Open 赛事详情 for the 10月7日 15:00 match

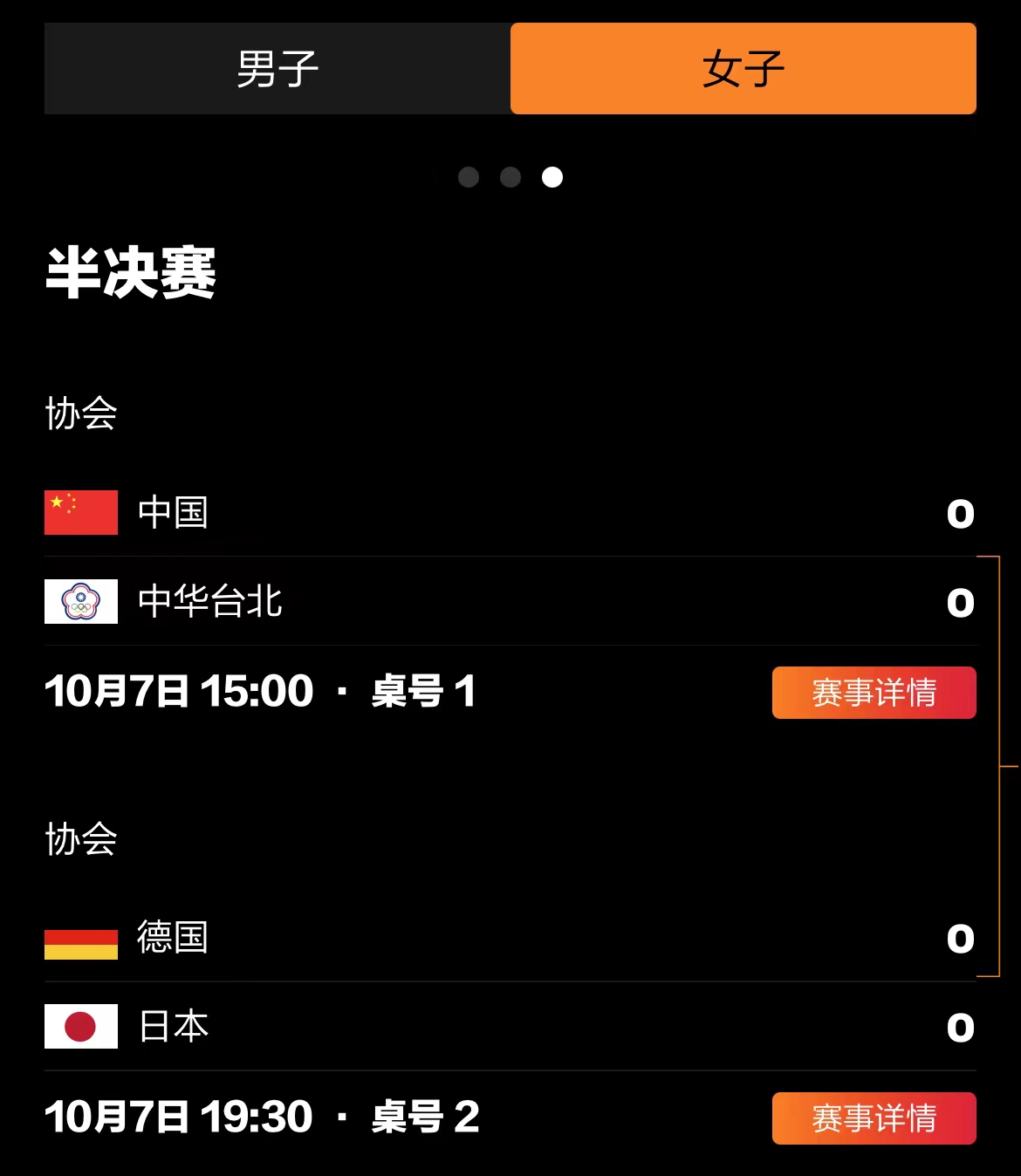tap(874, 693)
